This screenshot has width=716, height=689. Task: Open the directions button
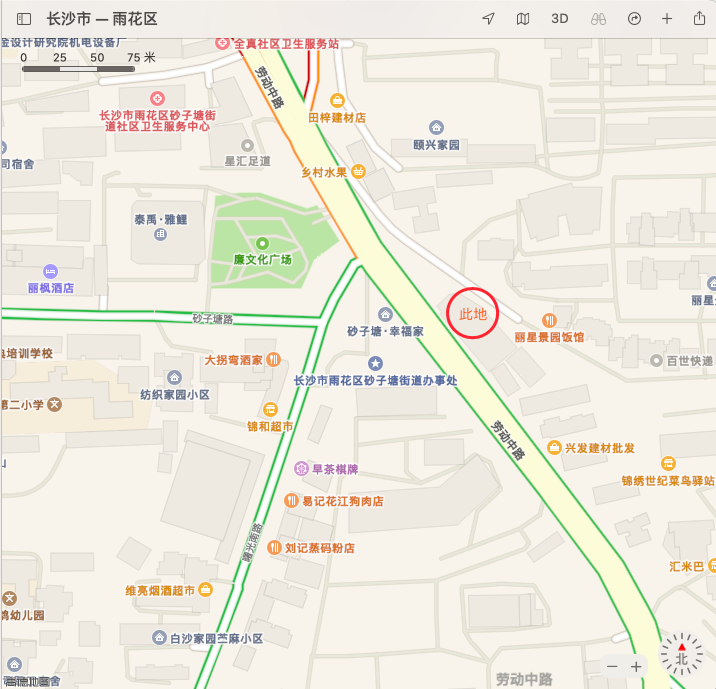(634, 19)
